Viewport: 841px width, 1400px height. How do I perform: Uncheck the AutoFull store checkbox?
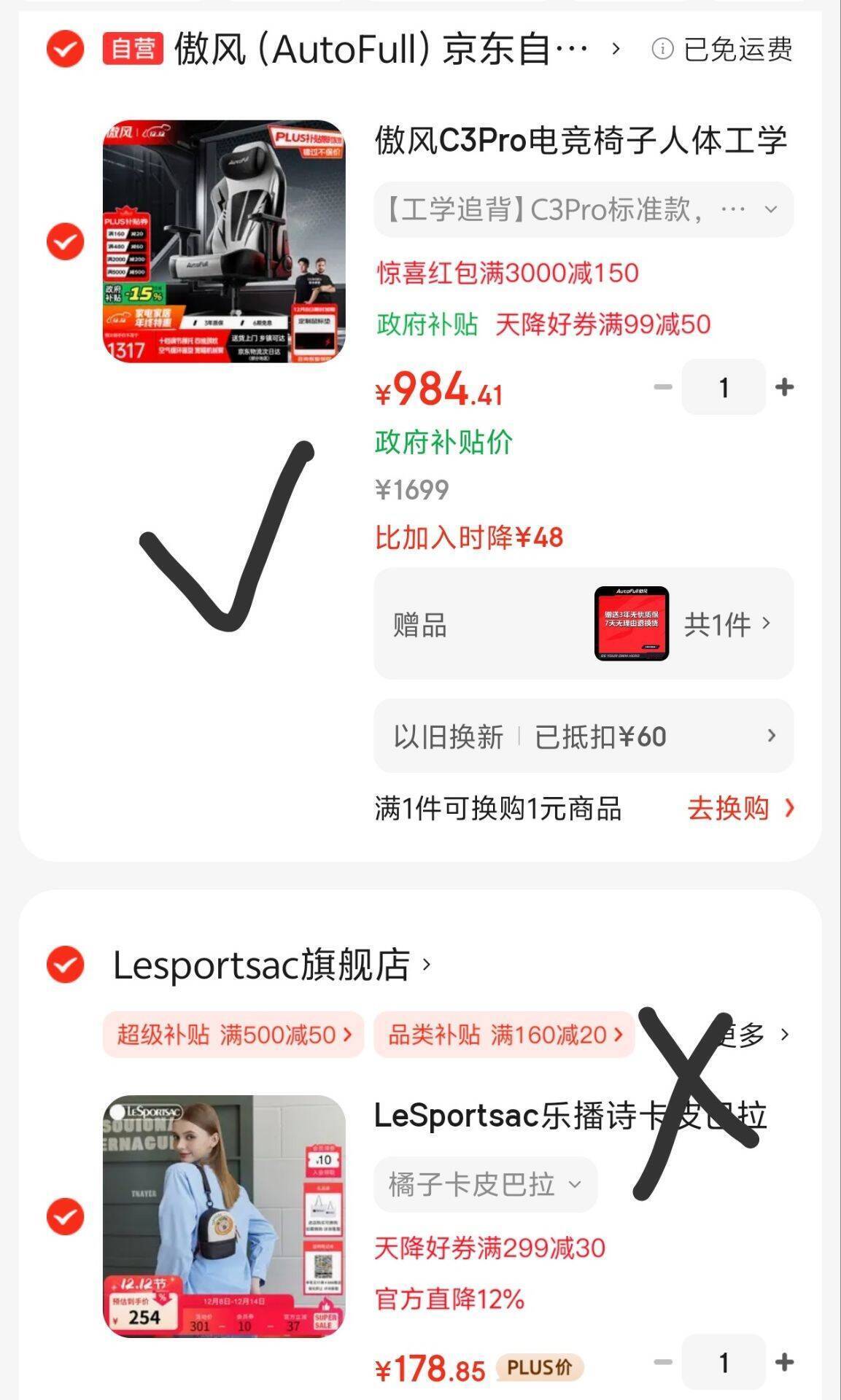coord(66,49)
